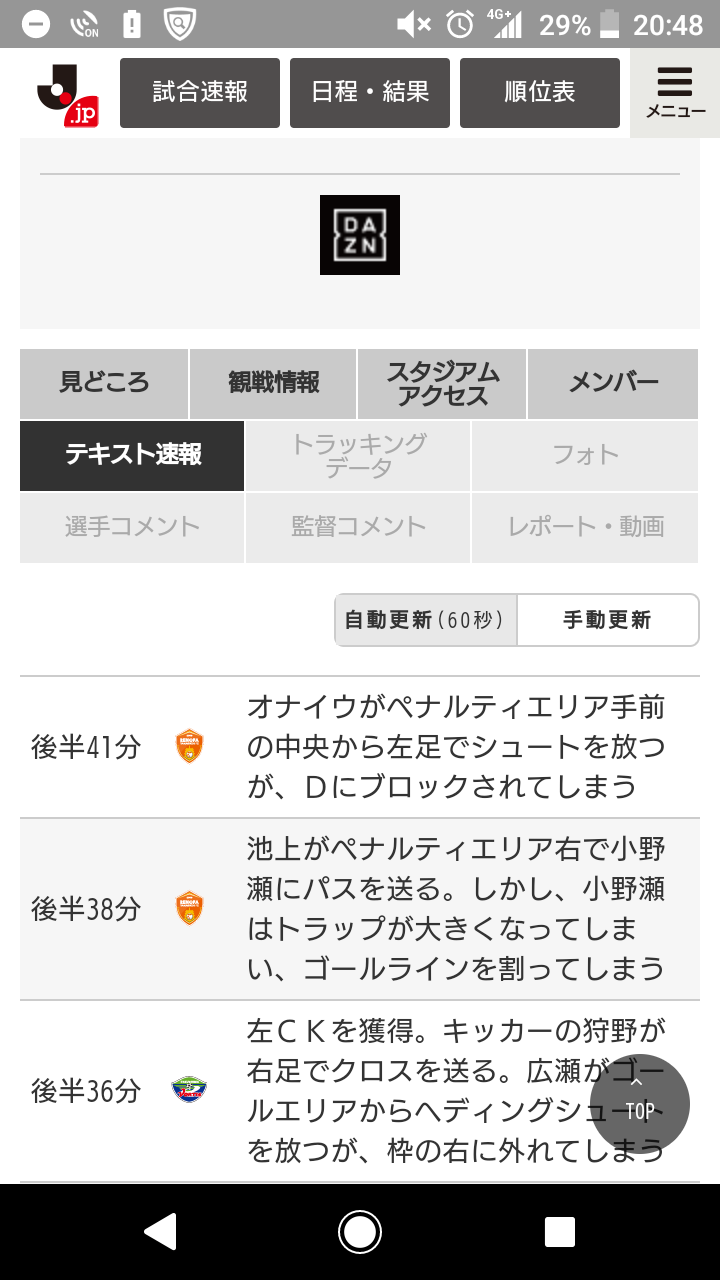Open the メニュー hamburger menu

(675, 93)
